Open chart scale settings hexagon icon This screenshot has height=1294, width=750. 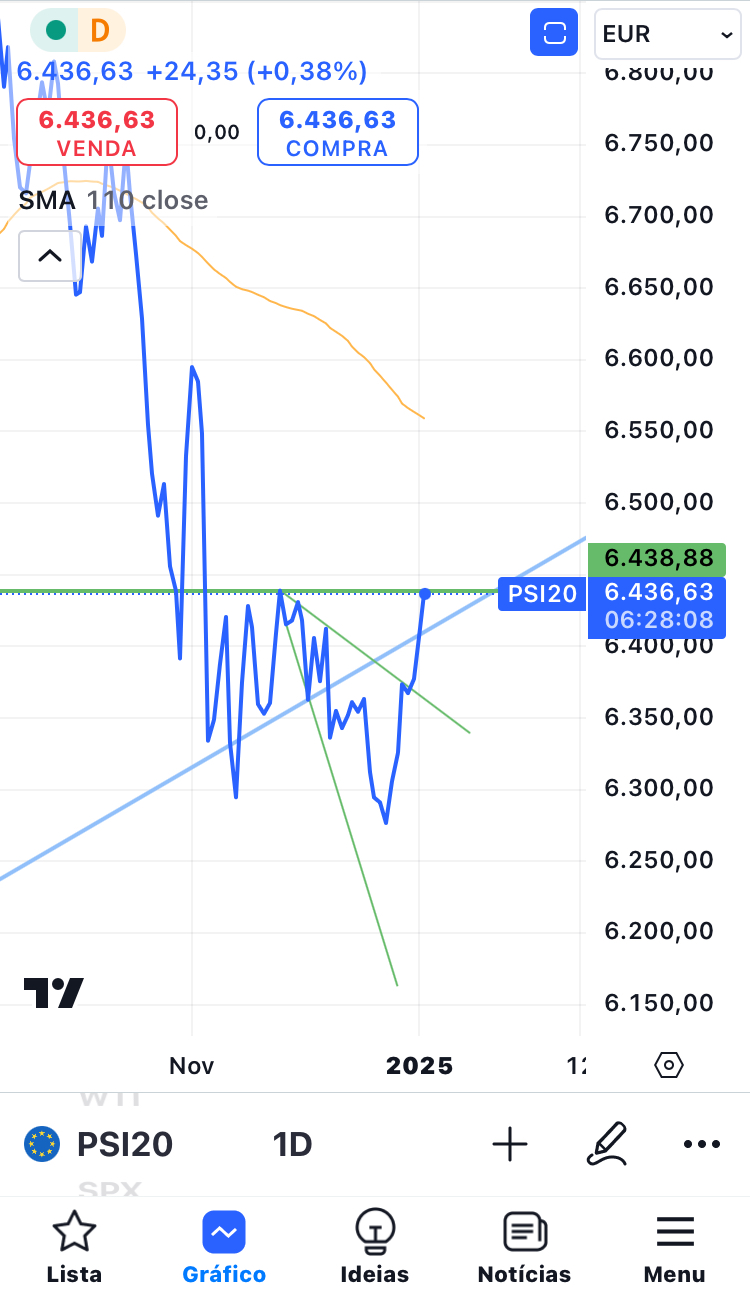[668, 1066]
